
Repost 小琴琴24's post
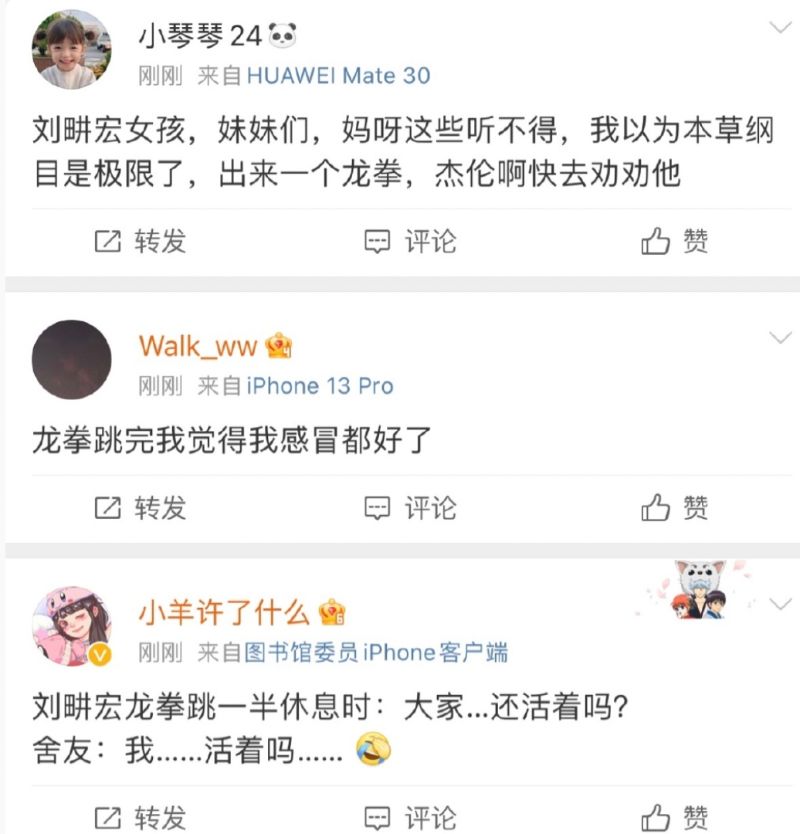(x=140, y=241)
